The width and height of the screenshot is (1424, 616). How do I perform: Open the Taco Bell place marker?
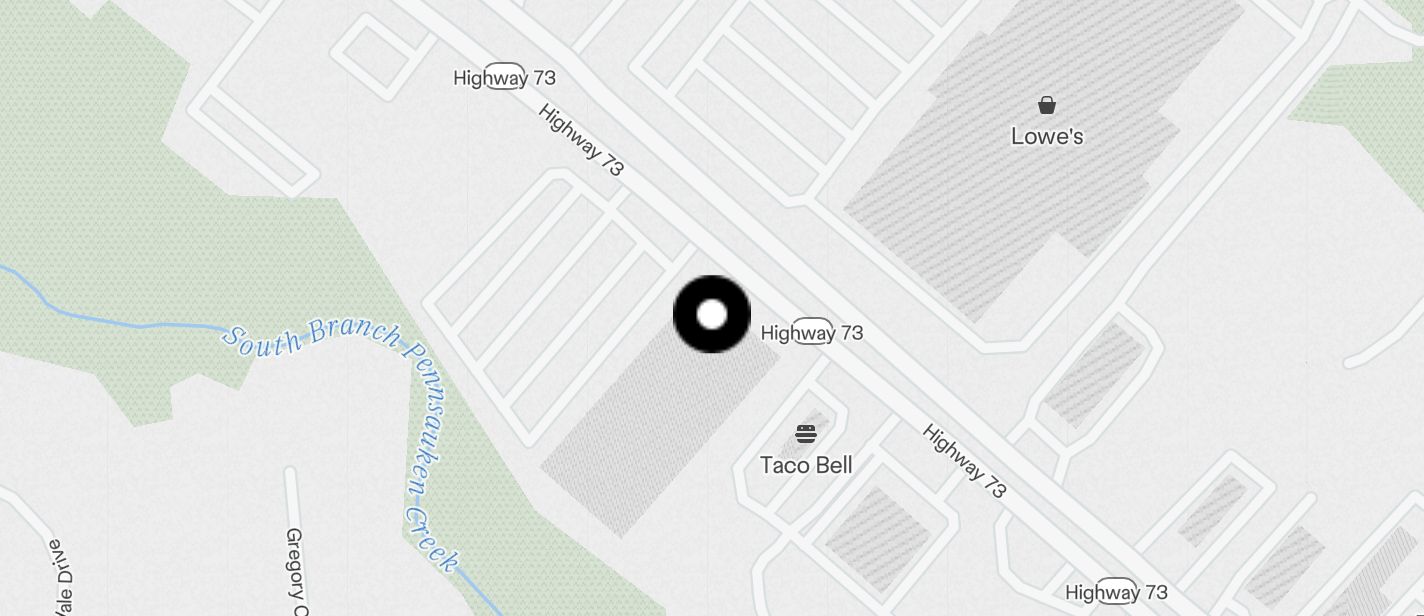(x=806, y=434)
